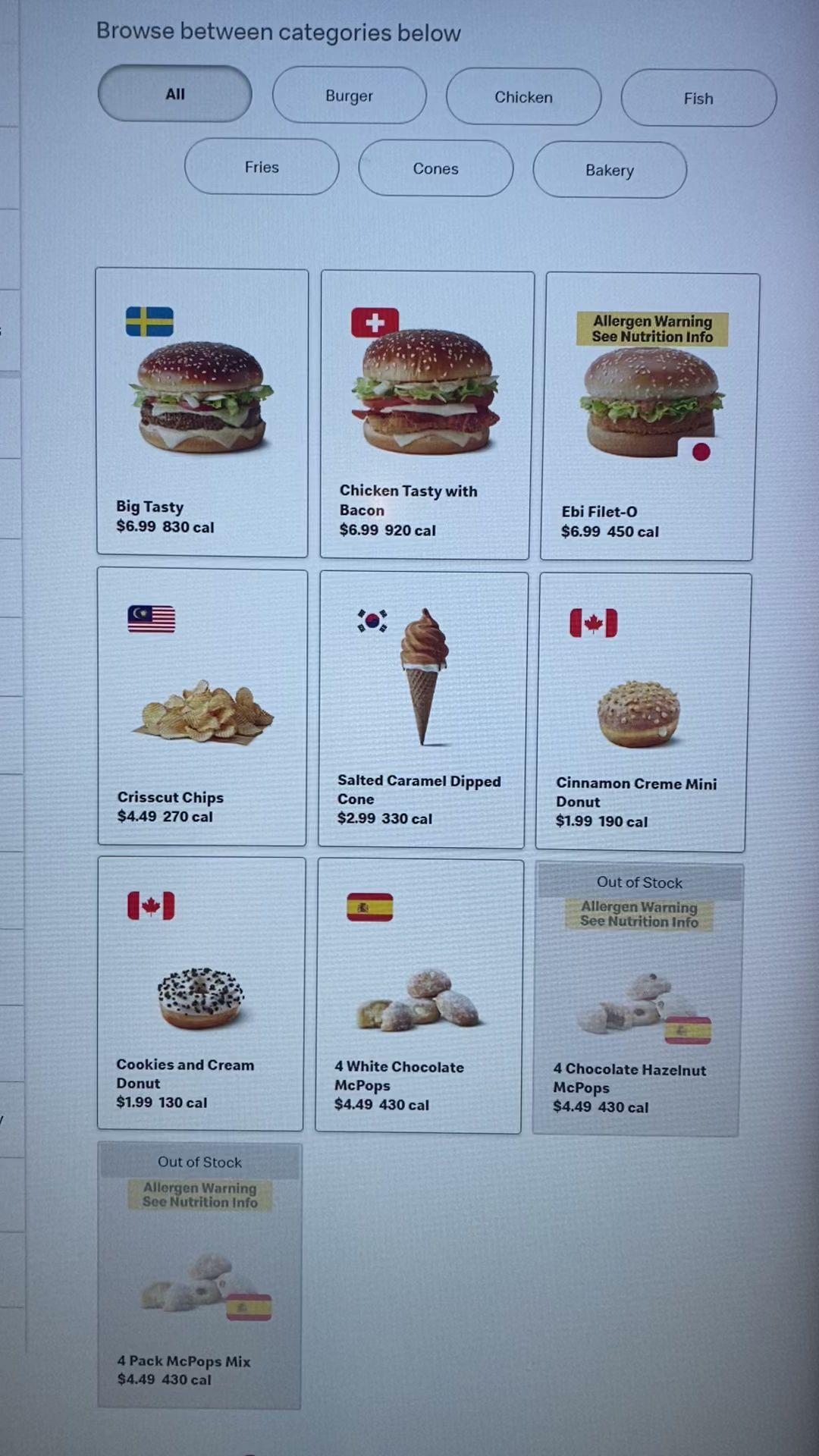Open the Big Tasty burger card
The height and width of the screenshot is (1456, 819).
[202, 413]
